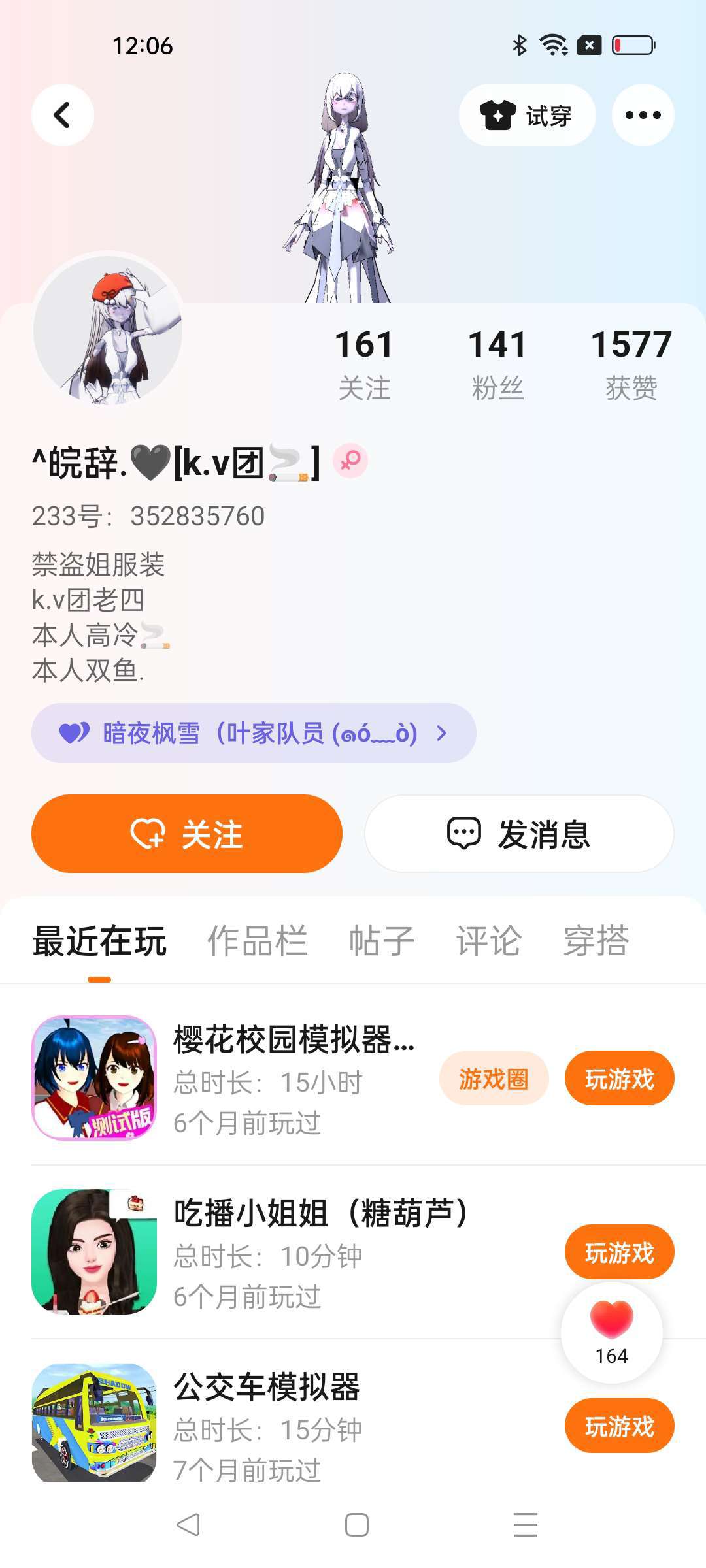Go back using the top-left arrow
Image resolution: width=706 pixels, height=1568 pixels.
(x=63, y=115)
